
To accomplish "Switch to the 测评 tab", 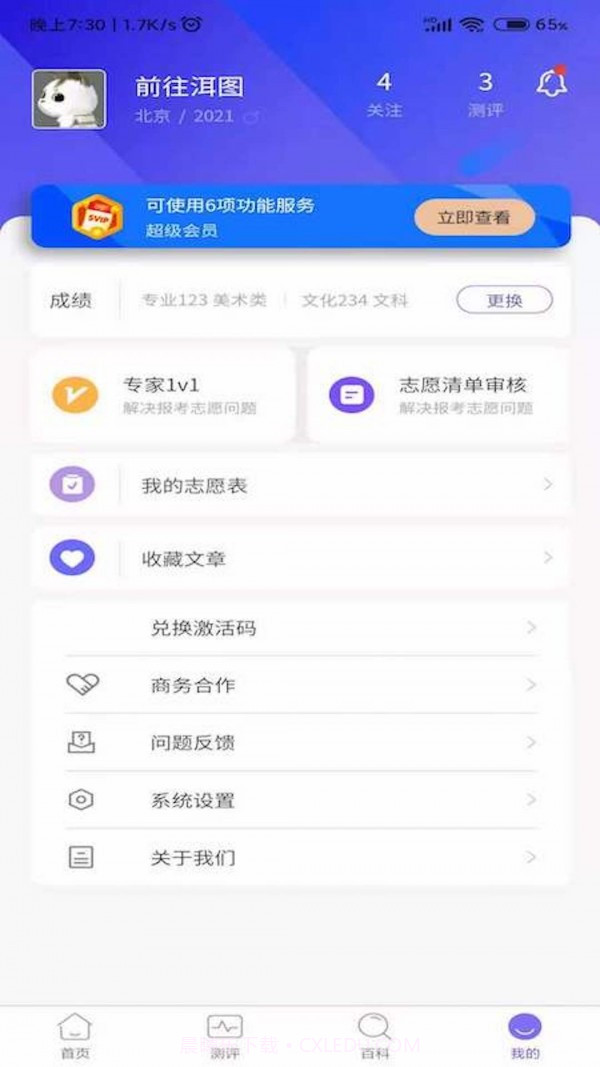I will pos(225,1036).
